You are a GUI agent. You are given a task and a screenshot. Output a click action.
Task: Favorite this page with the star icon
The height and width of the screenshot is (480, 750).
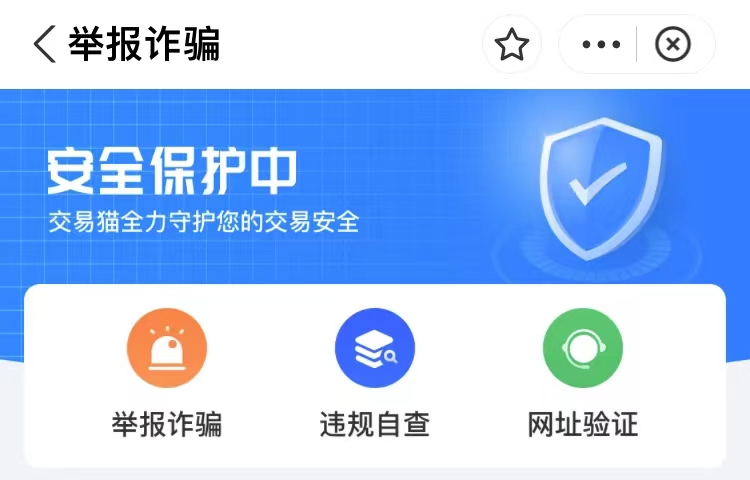512,45
